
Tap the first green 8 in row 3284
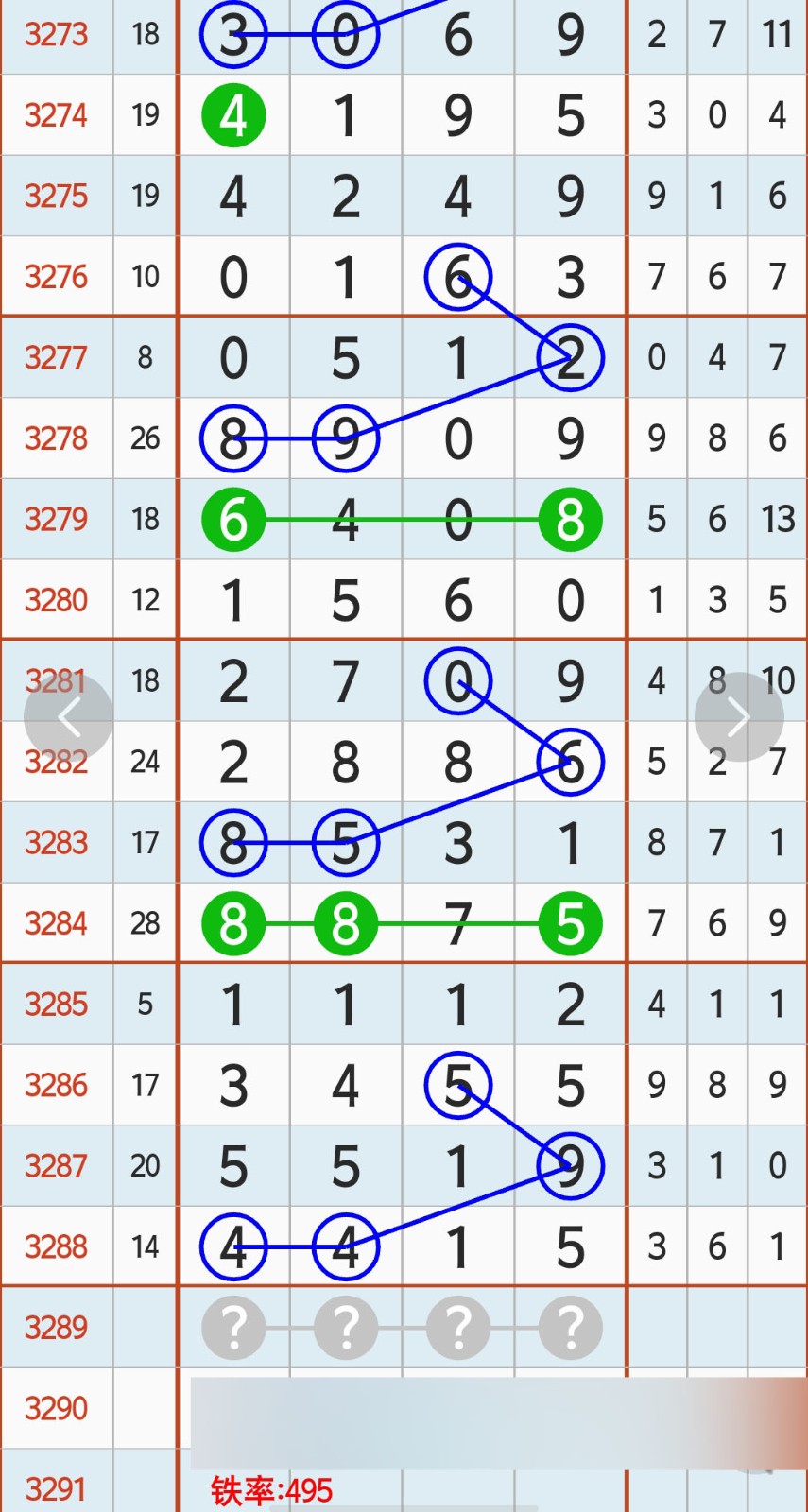234,923
